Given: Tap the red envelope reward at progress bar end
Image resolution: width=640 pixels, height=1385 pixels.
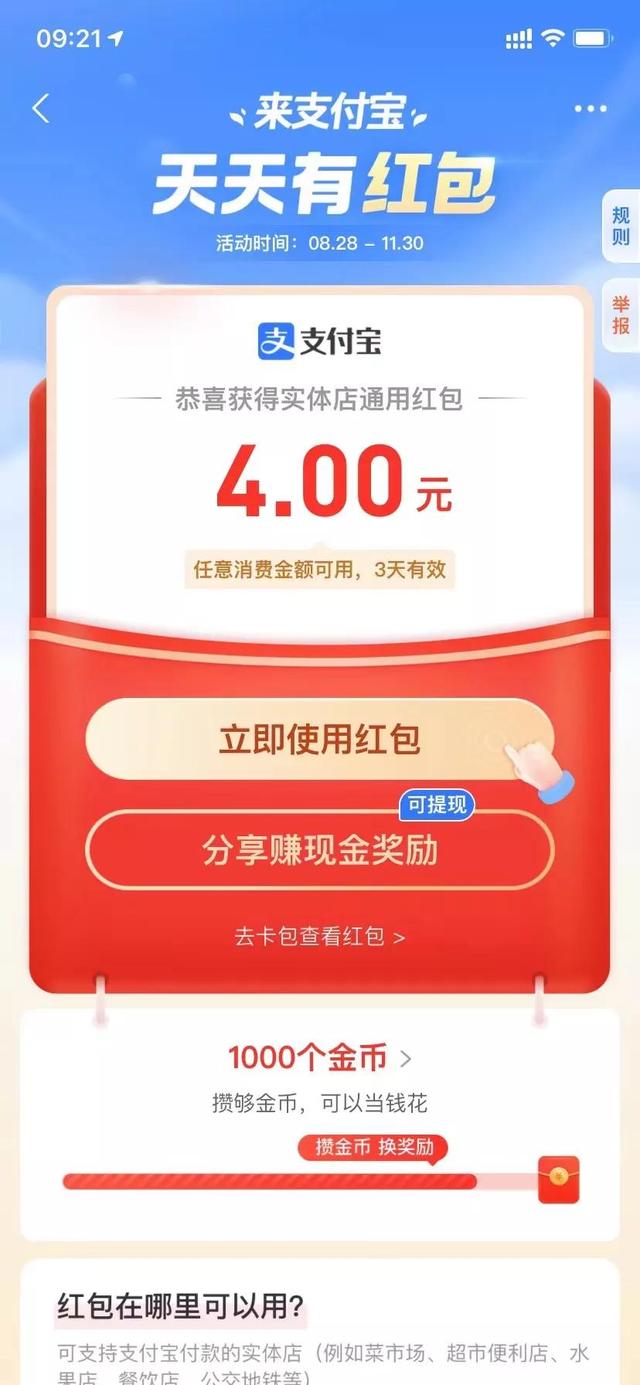Looking at the screenshot, I should [x=558, y=1180].
